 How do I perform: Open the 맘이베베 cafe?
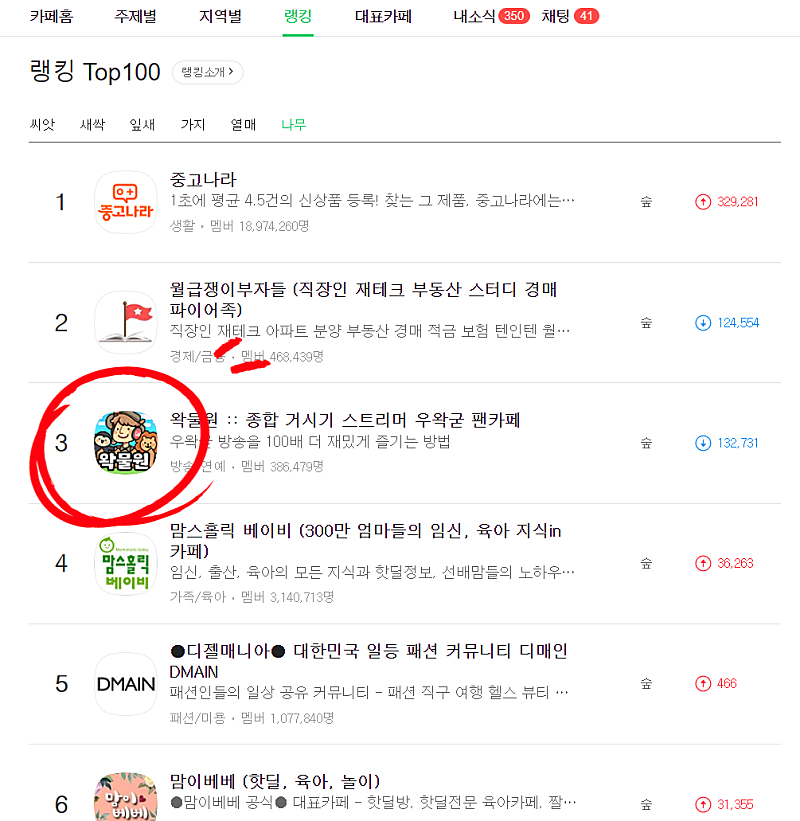(x=275, y=781)
